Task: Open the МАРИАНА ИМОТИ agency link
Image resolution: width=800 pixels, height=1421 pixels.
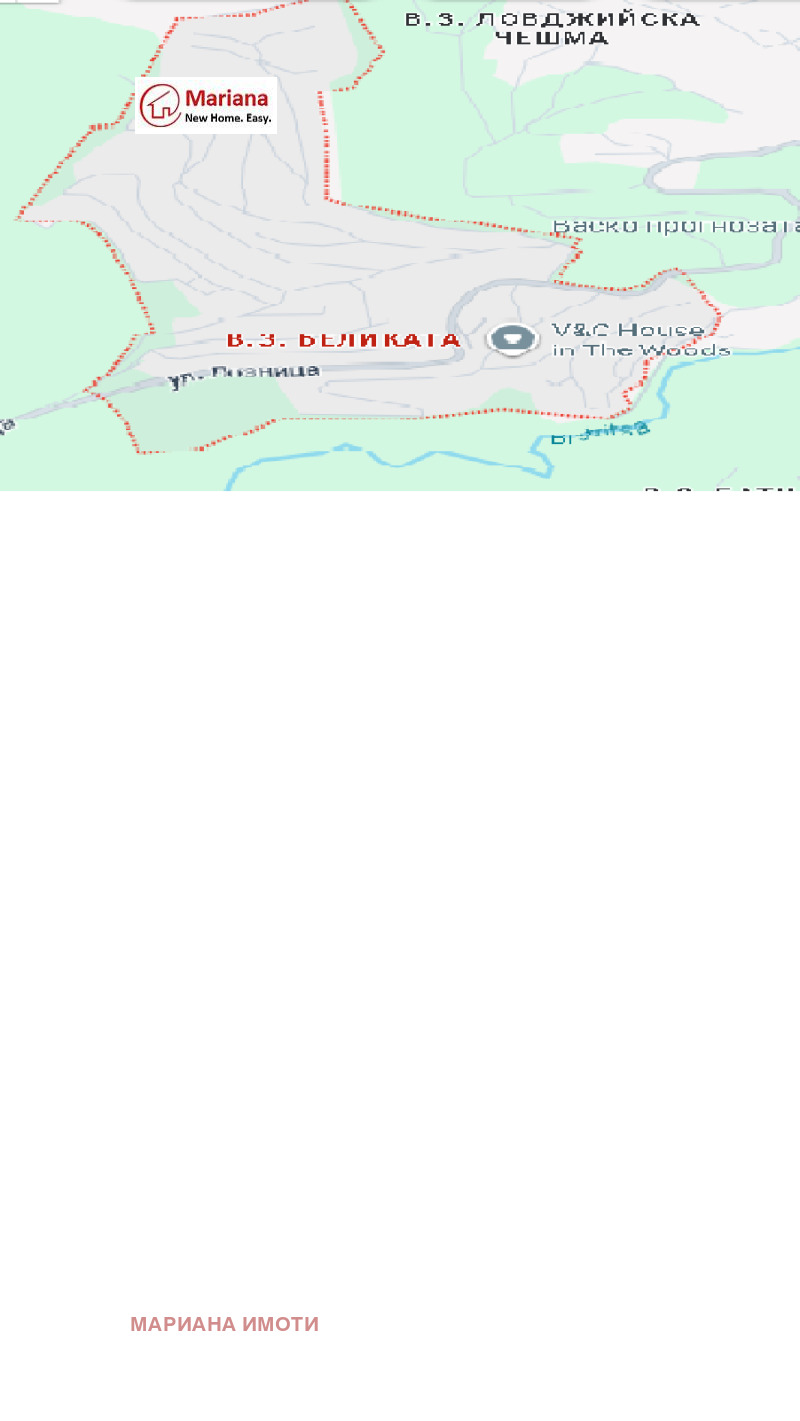Action: tap(224, 1324)
